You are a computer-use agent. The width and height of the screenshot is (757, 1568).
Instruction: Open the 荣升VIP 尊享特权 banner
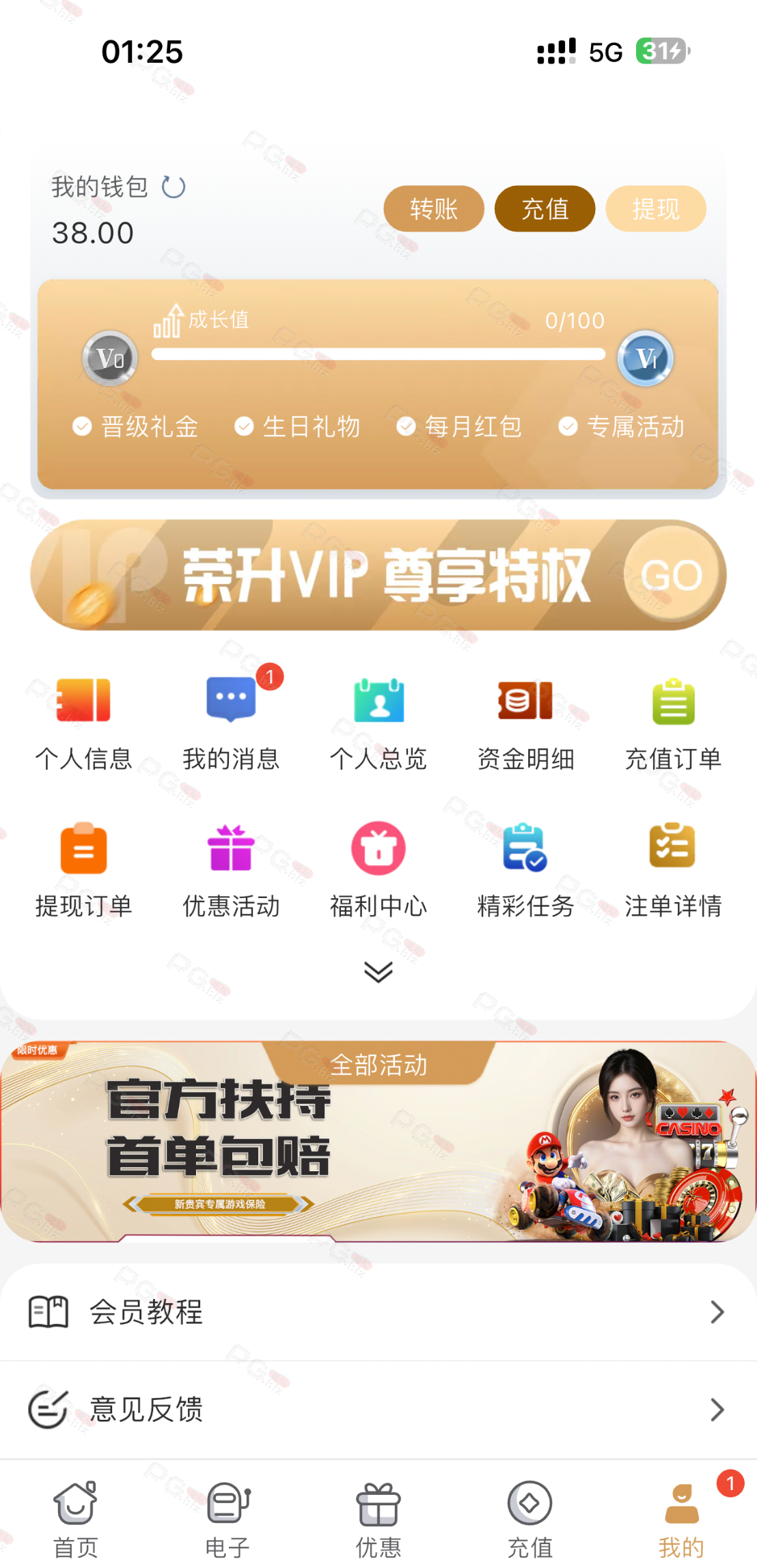378,575
